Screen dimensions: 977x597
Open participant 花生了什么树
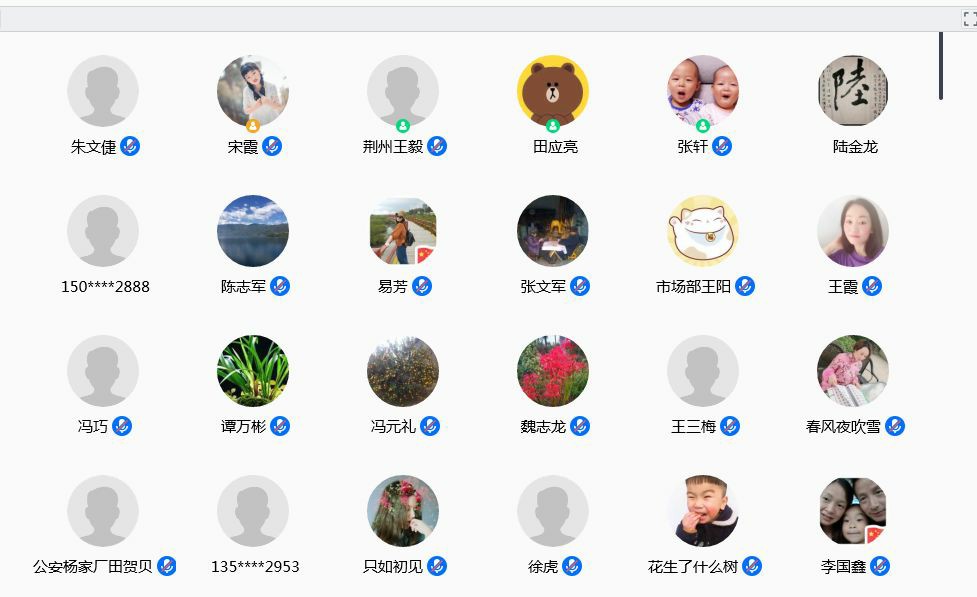click(x=703, y=512)
